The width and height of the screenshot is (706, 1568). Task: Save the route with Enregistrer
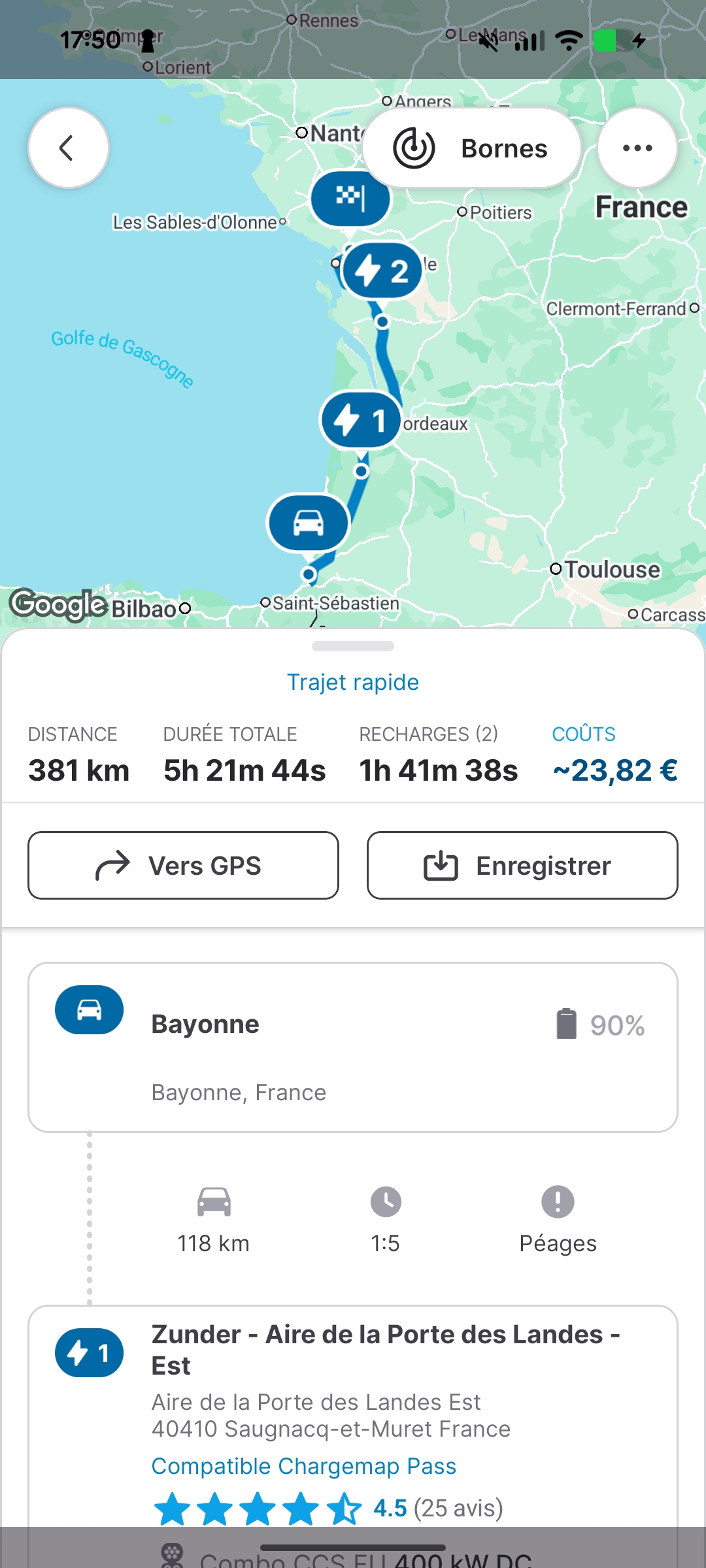tap(522, 866)
